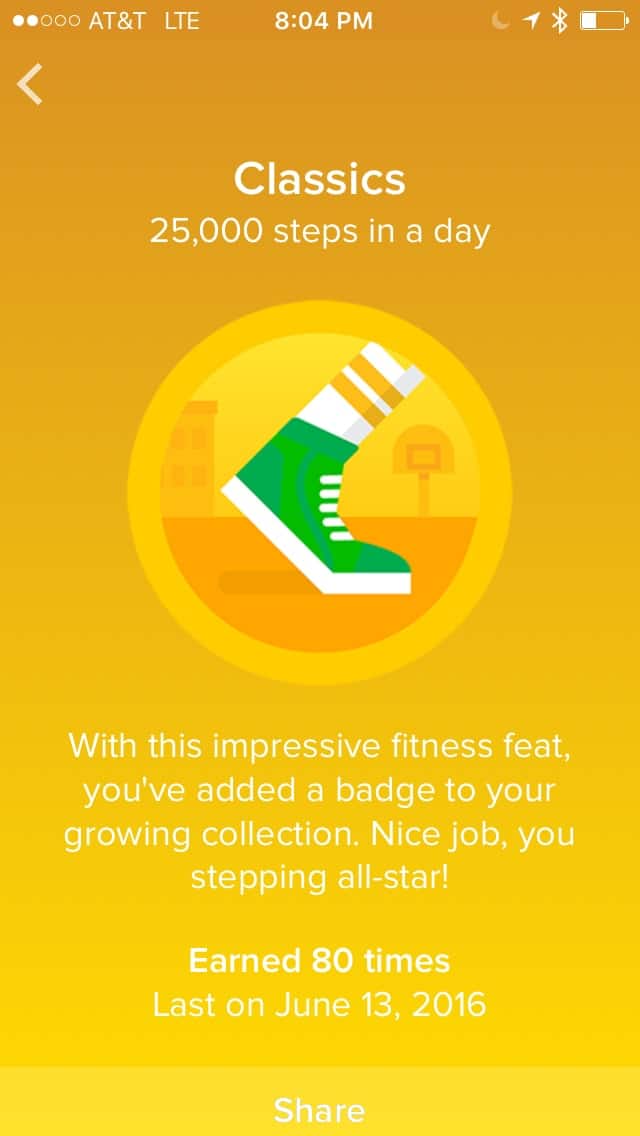
Task: Go back using the top-left arrow
Action: click(30, 84)
